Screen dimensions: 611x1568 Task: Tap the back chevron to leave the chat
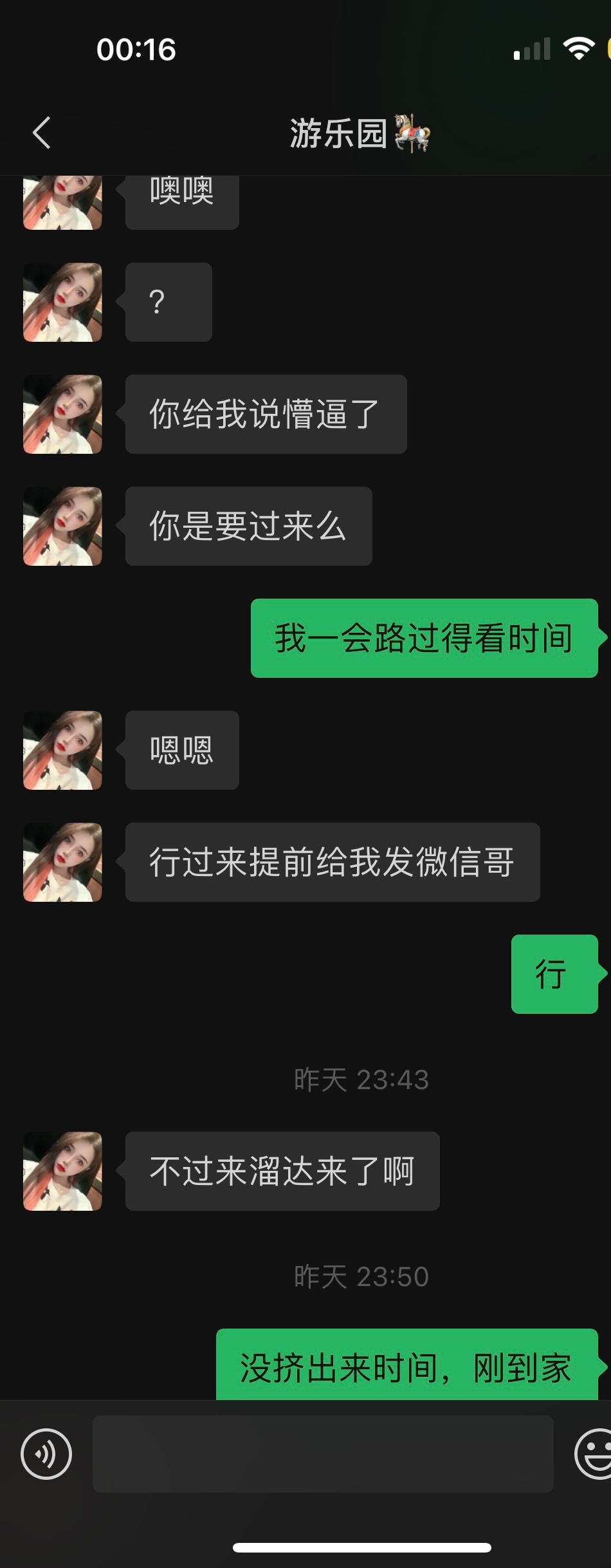(41, 133)
